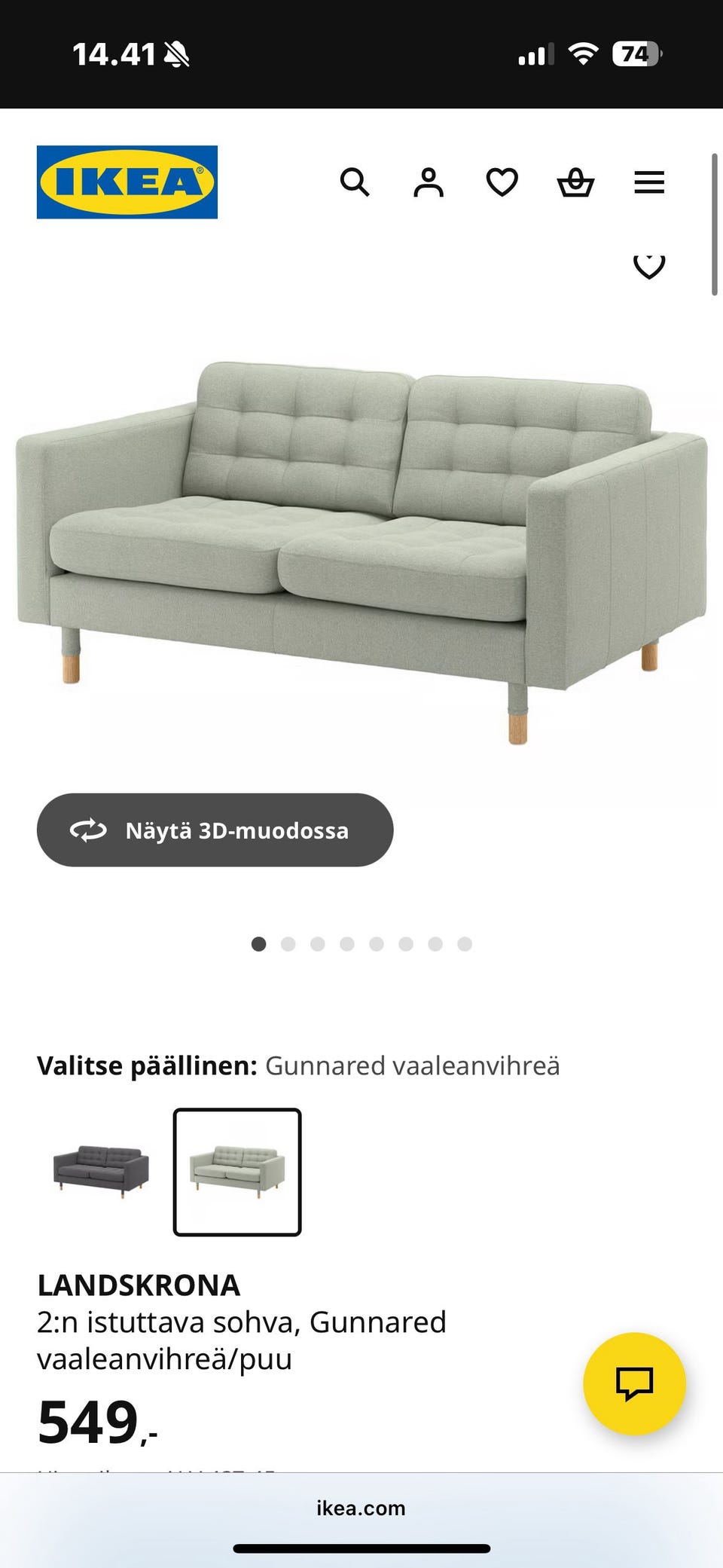Add the sofa to favorites with heart toggle

[x=648, y=265]
